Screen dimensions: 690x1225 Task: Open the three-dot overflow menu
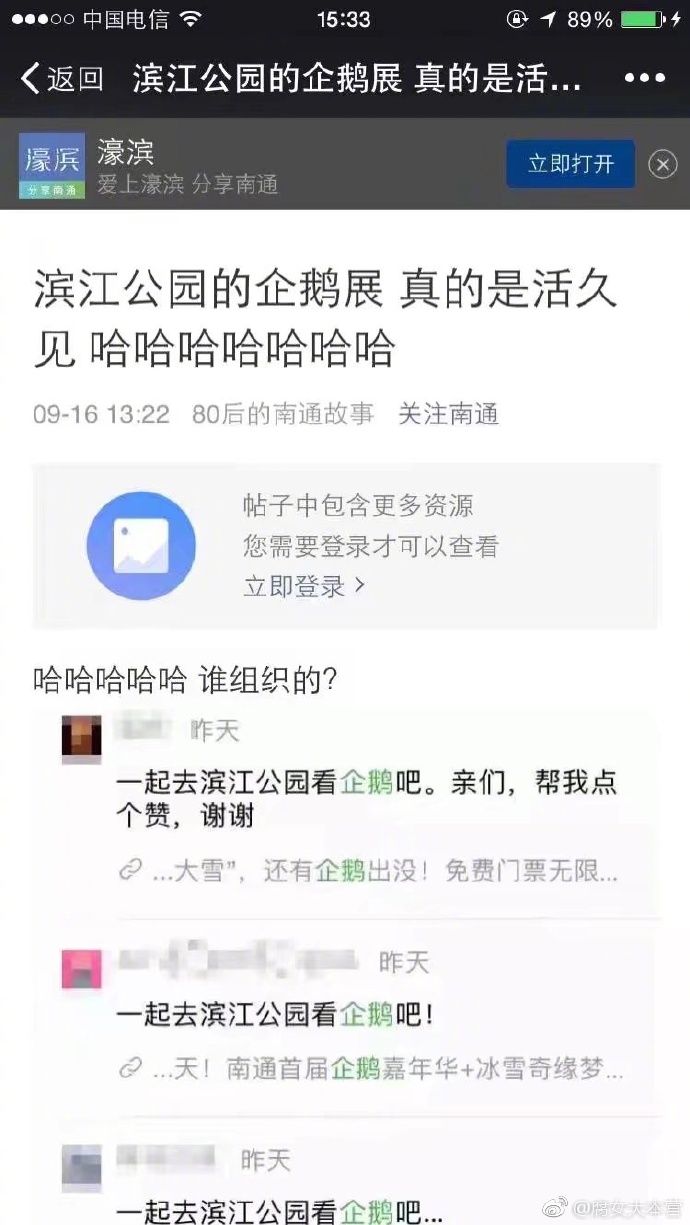644,78
